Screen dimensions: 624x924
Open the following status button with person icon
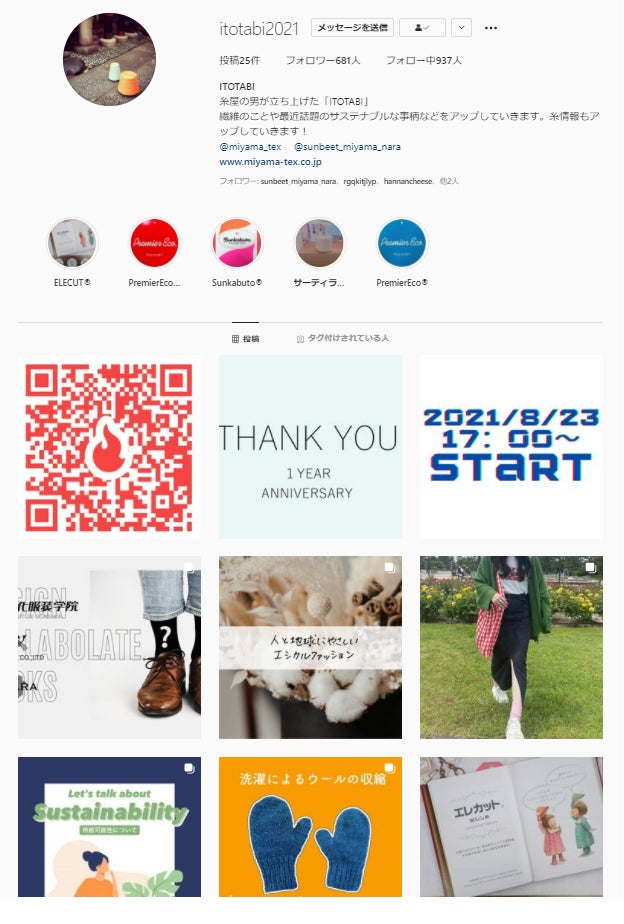422,27
